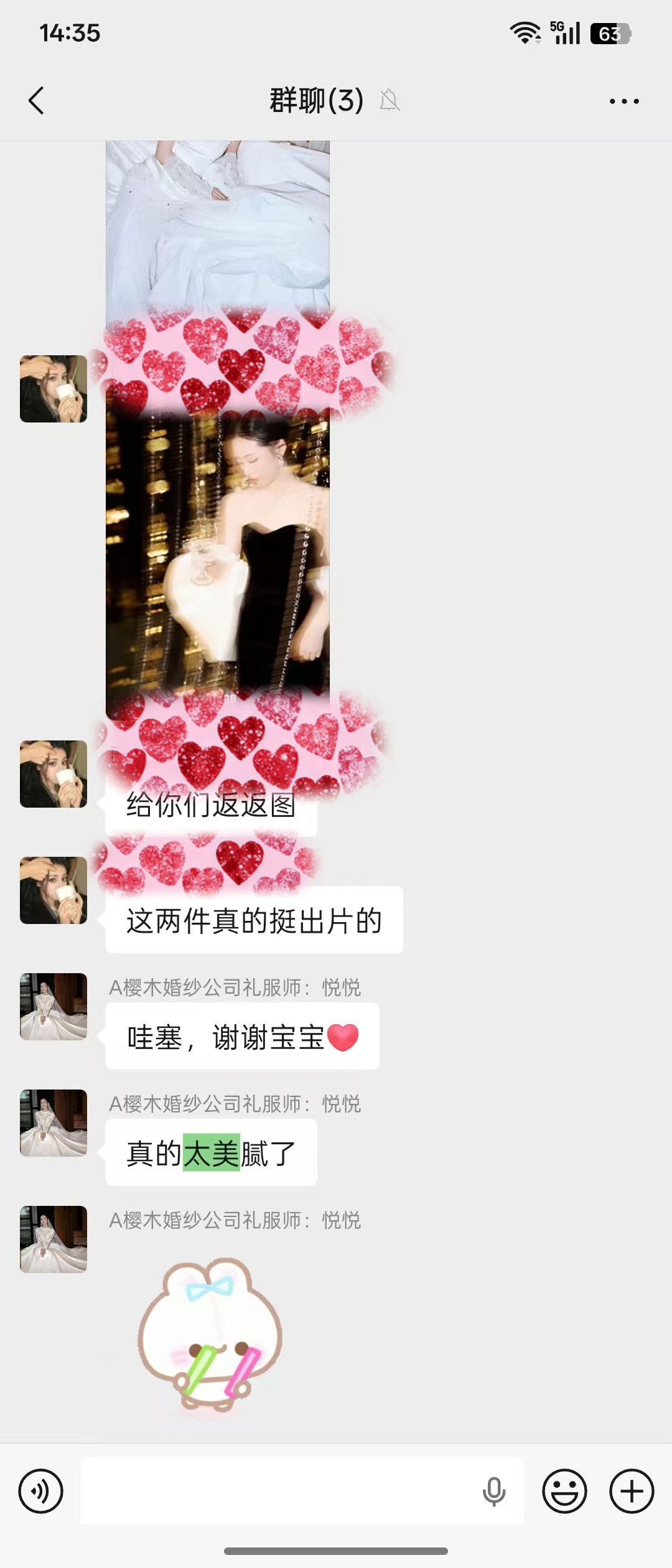Open the emoji sticker panel
672x1568 pixels.
click(564, 1491)
